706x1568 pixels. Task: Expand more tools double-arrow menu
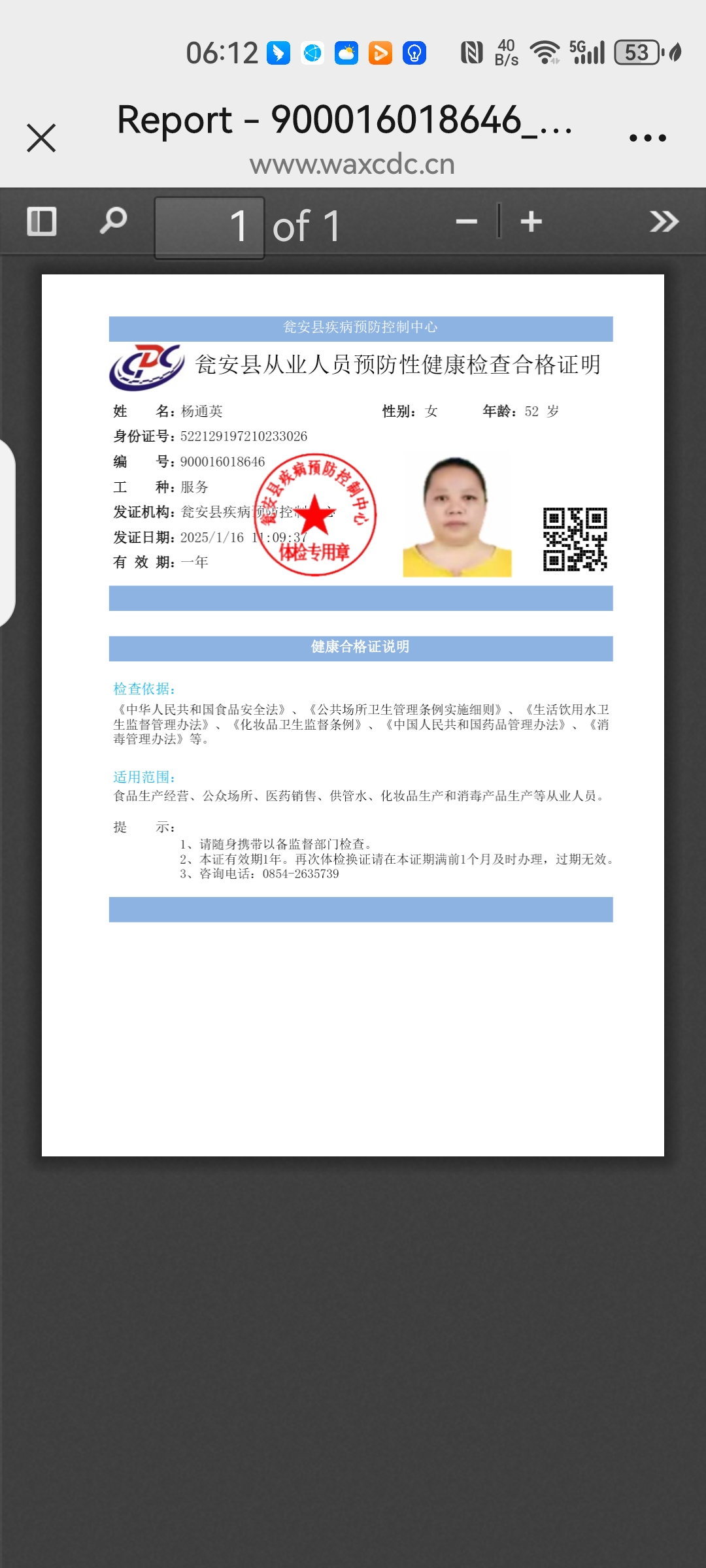tap(664, 221)
